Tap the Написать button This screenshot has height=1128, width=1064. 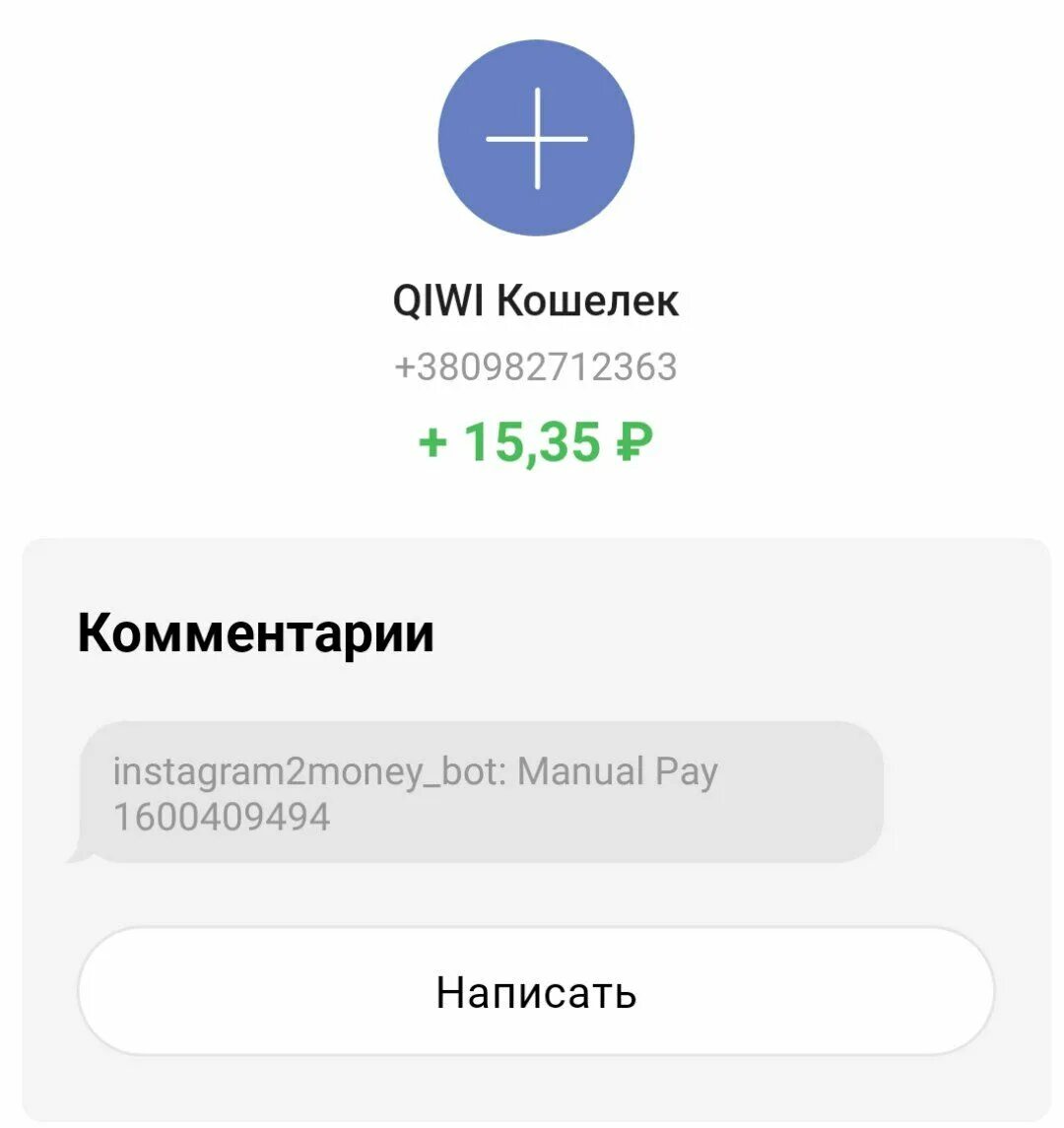(x=536, y=991)
